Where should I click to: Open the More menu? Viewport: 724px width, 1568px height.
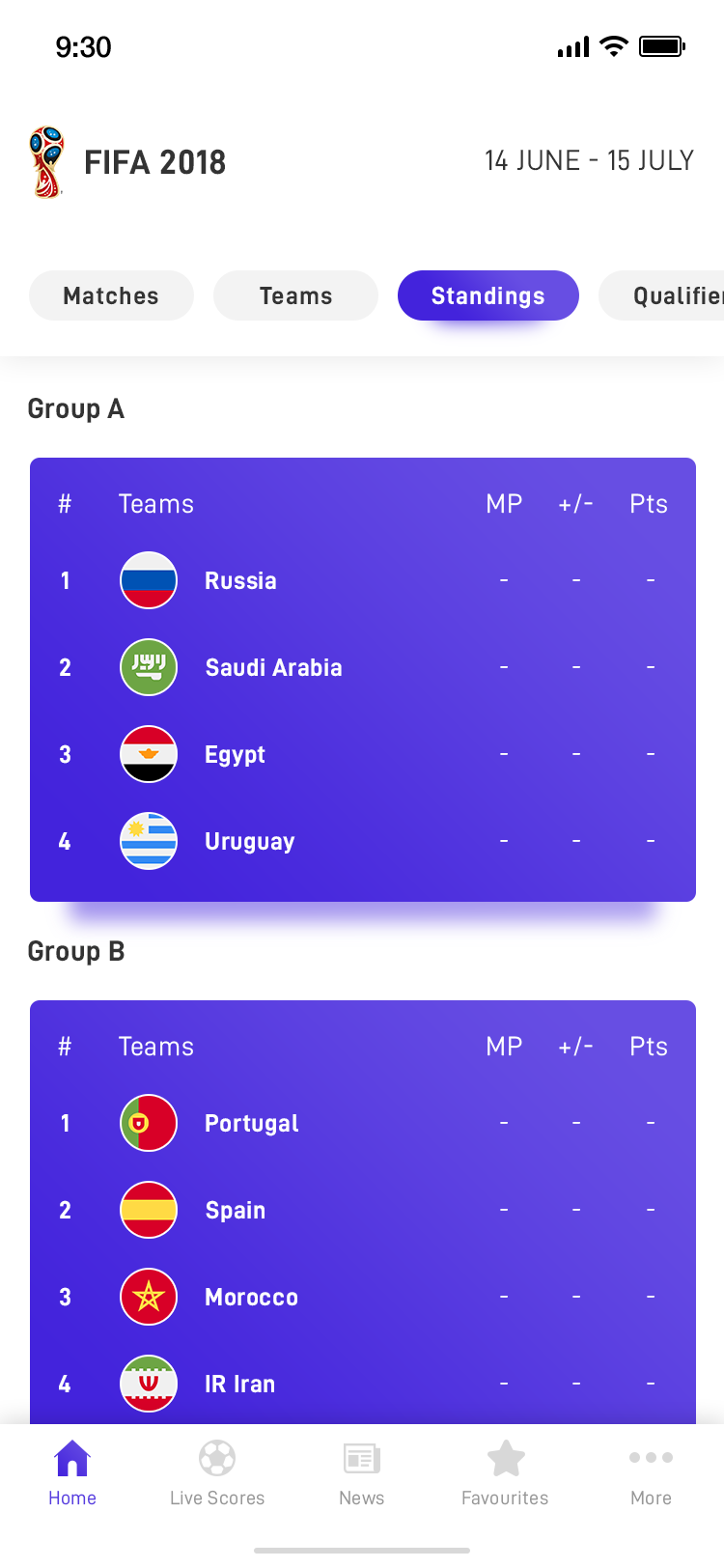tap(651, 1473)
